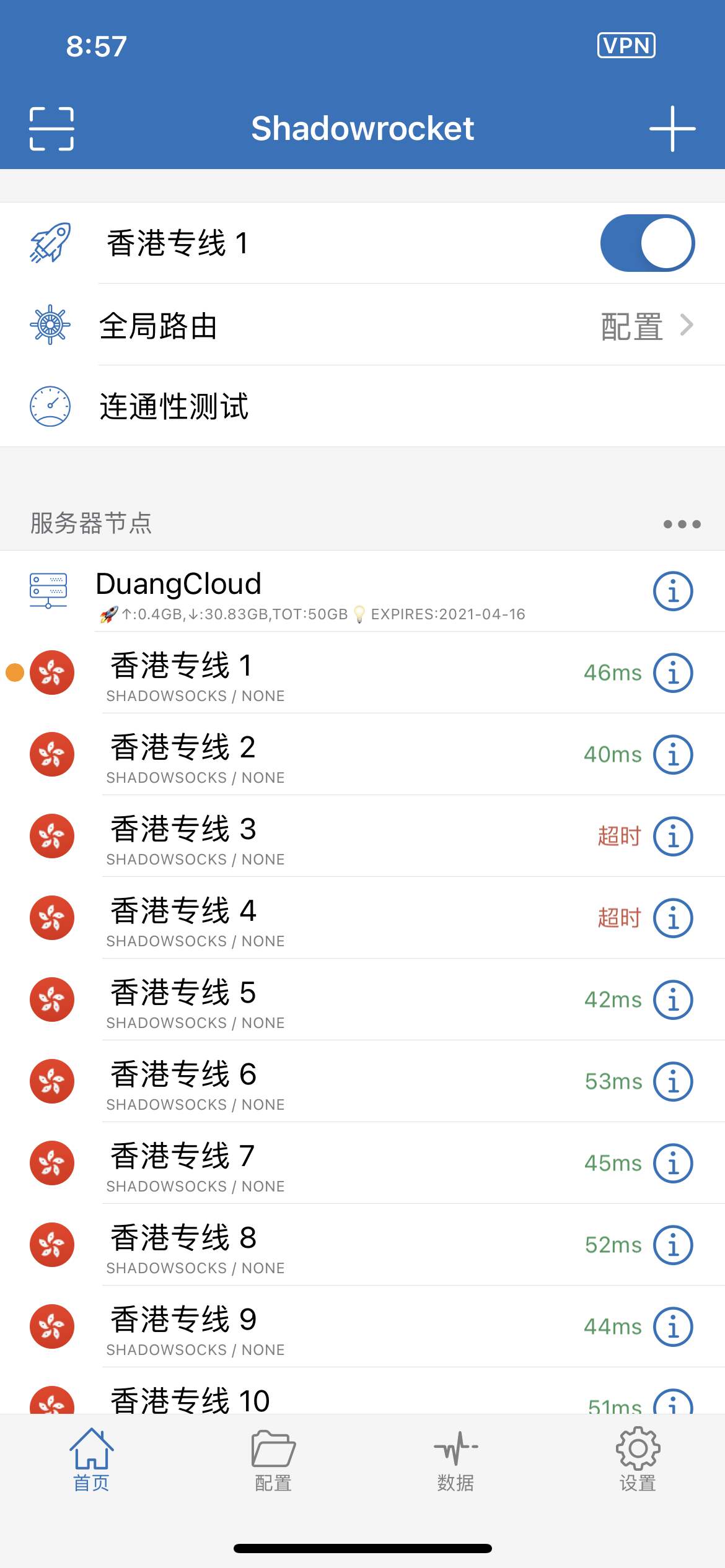Open info for 香港专线 1 node
The width and height of the screenshot is (725, 1568).
point(673,673)
